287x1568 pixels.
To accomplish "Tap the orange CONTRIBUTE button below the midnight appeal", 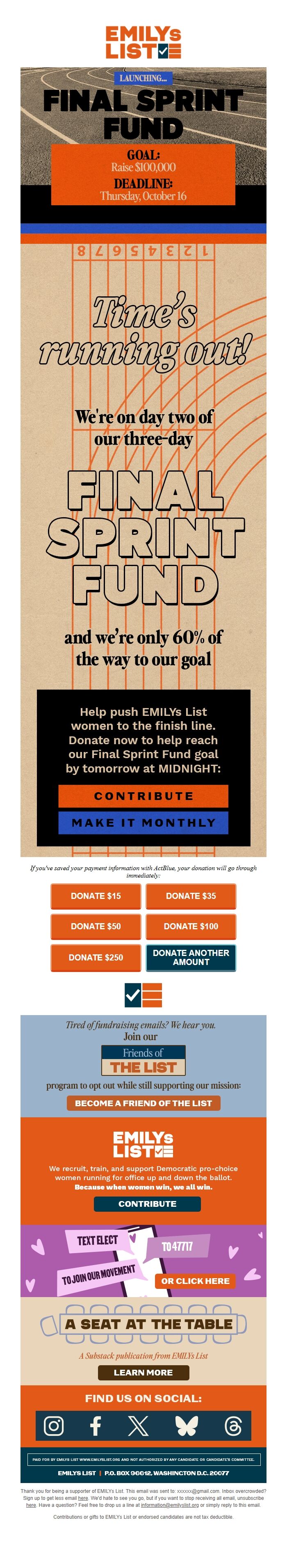I will (x=143, y=795).
